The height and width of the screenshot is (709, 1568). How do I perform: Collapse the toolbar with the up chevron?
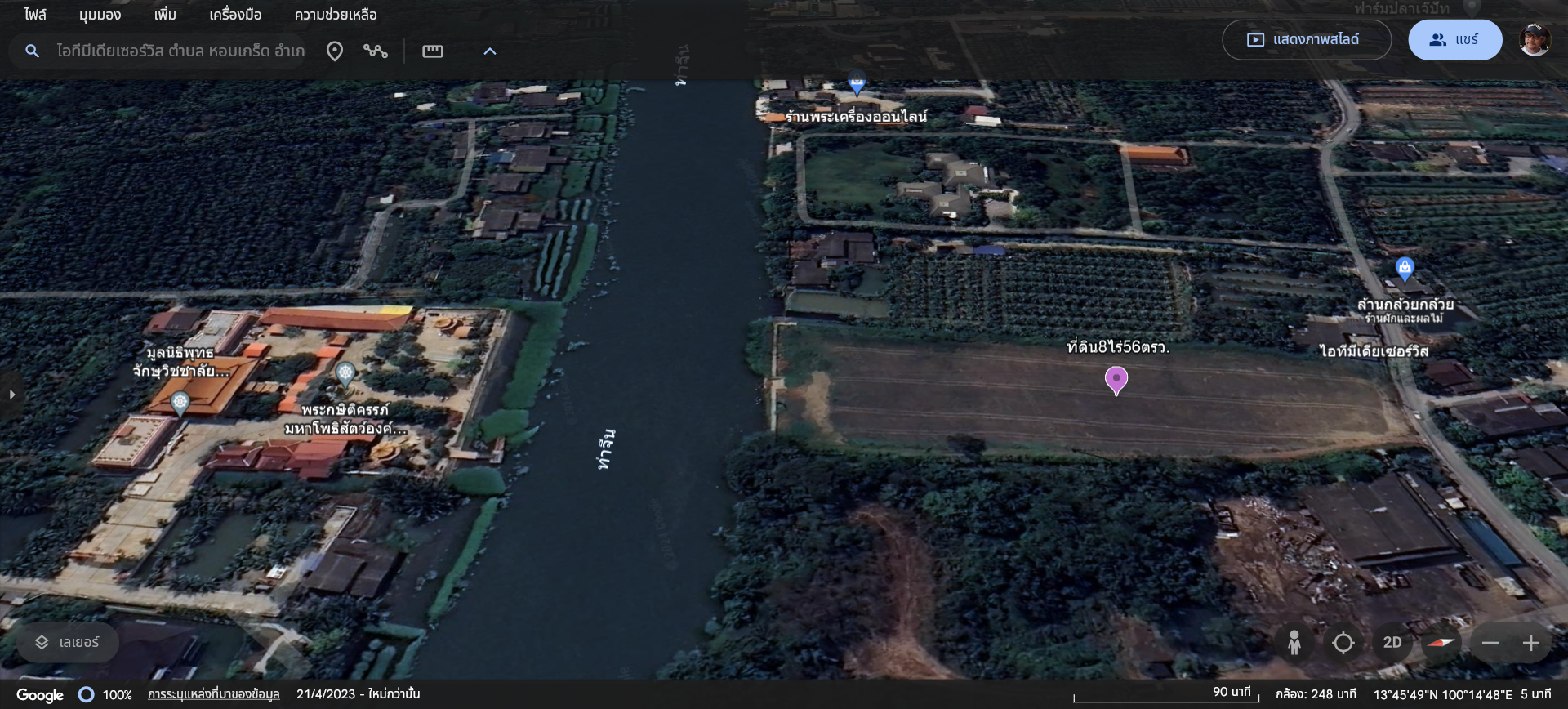coord(490,51)
